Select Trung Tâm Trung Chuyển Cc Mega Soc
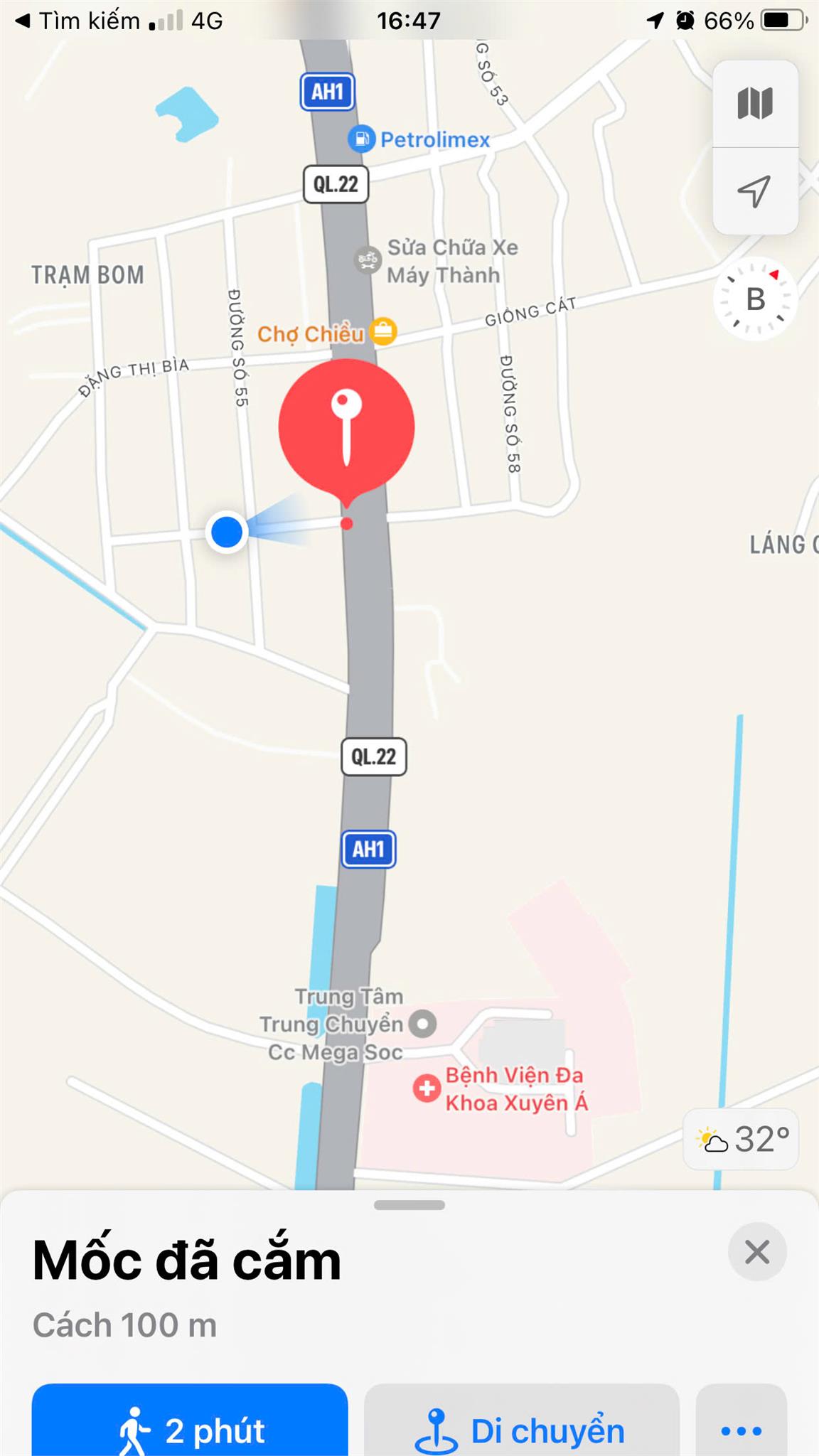This screenshot has width=819, height=1456. point(423,1024)
